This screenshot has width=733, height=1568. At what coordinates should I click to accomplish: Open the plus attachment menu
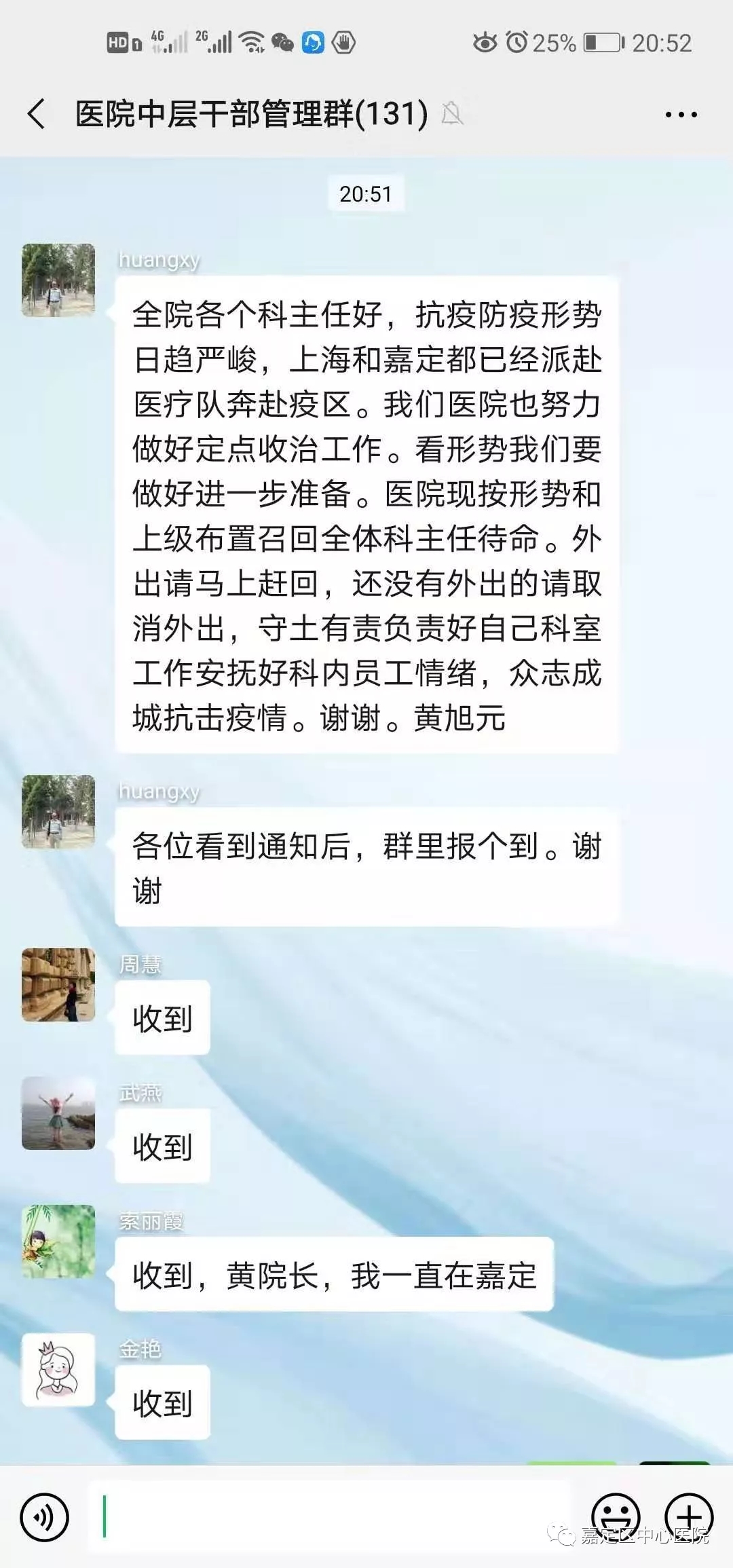point(688,1516)
